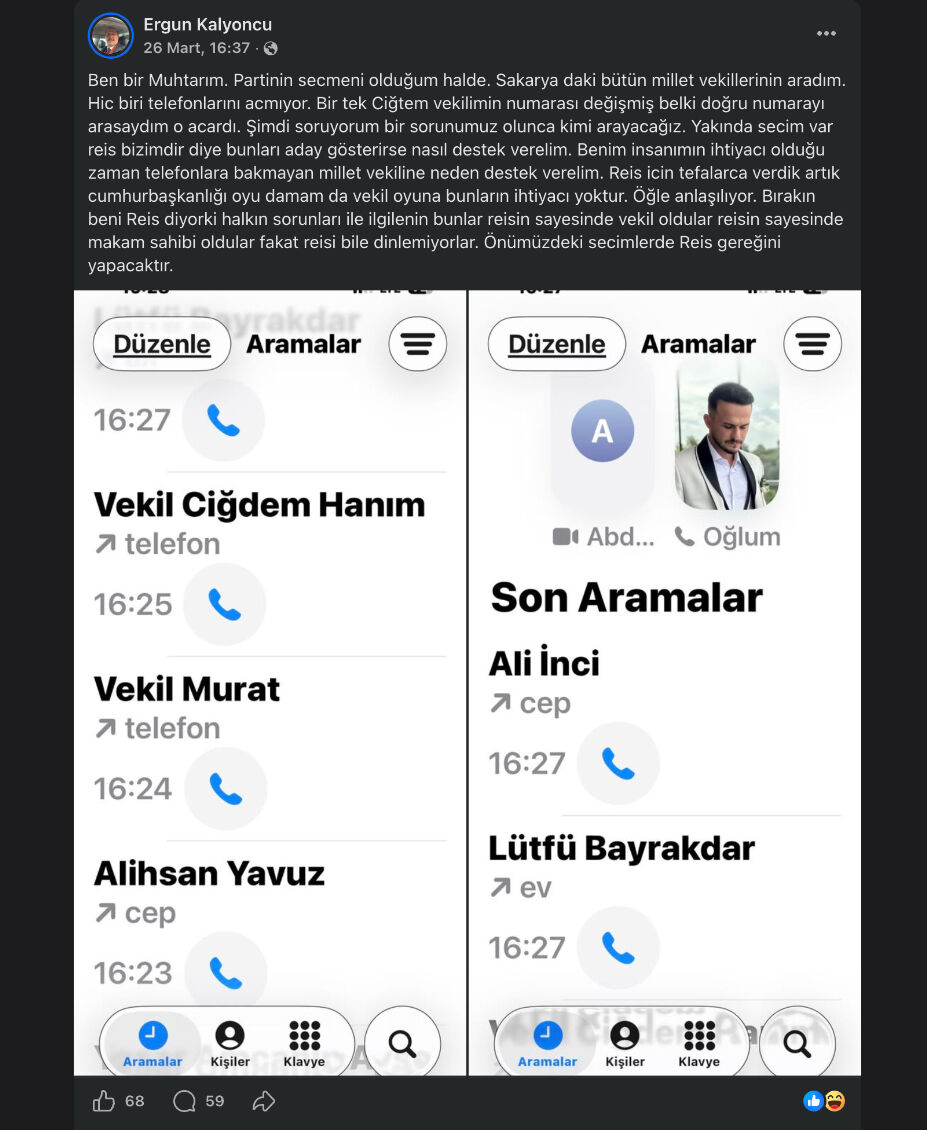Open the right screenshot image in the post
This screenshot has width=927, height=1130.
pyautogui.click(x=664, y=682)
